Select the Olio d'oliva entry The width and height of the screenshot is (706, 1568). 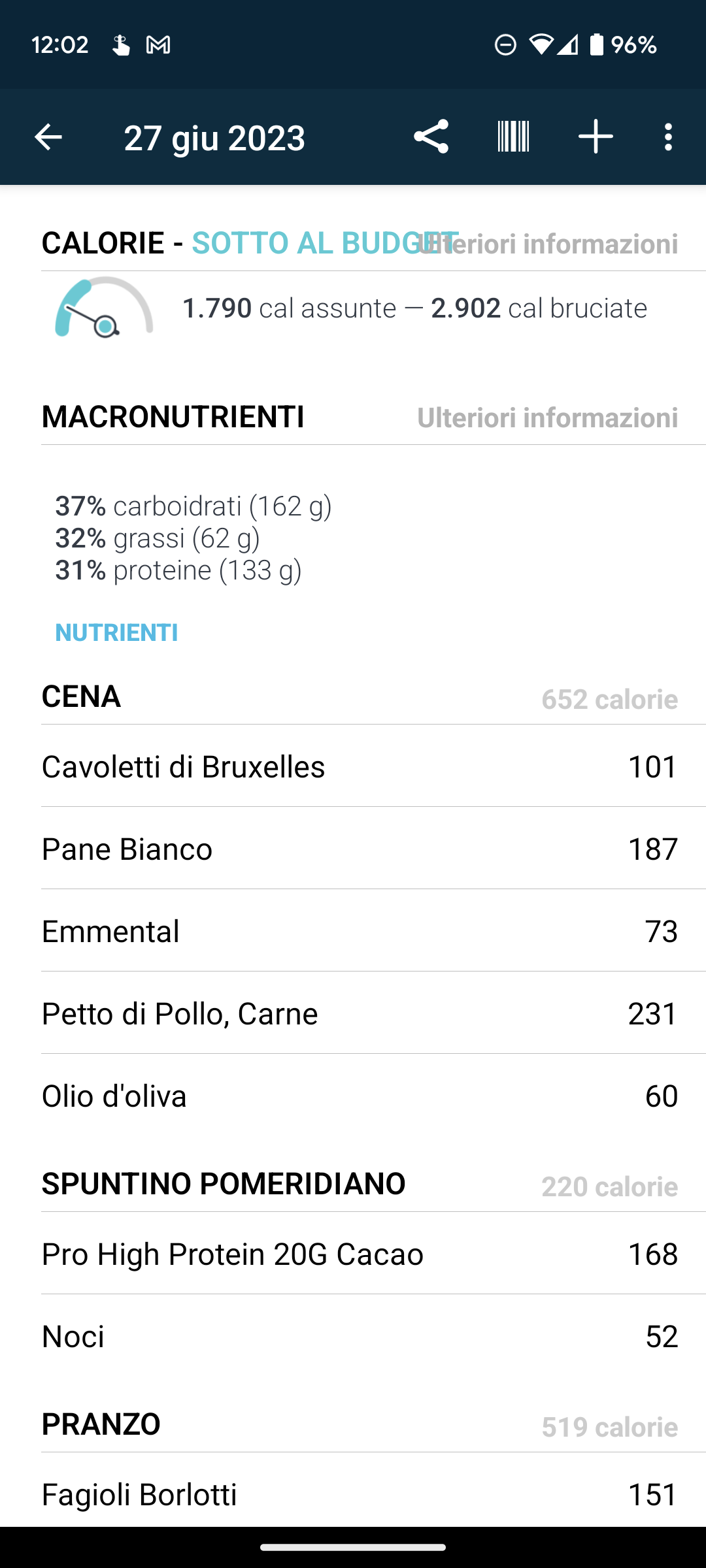pyautogui.click(x=360, y=1096)
